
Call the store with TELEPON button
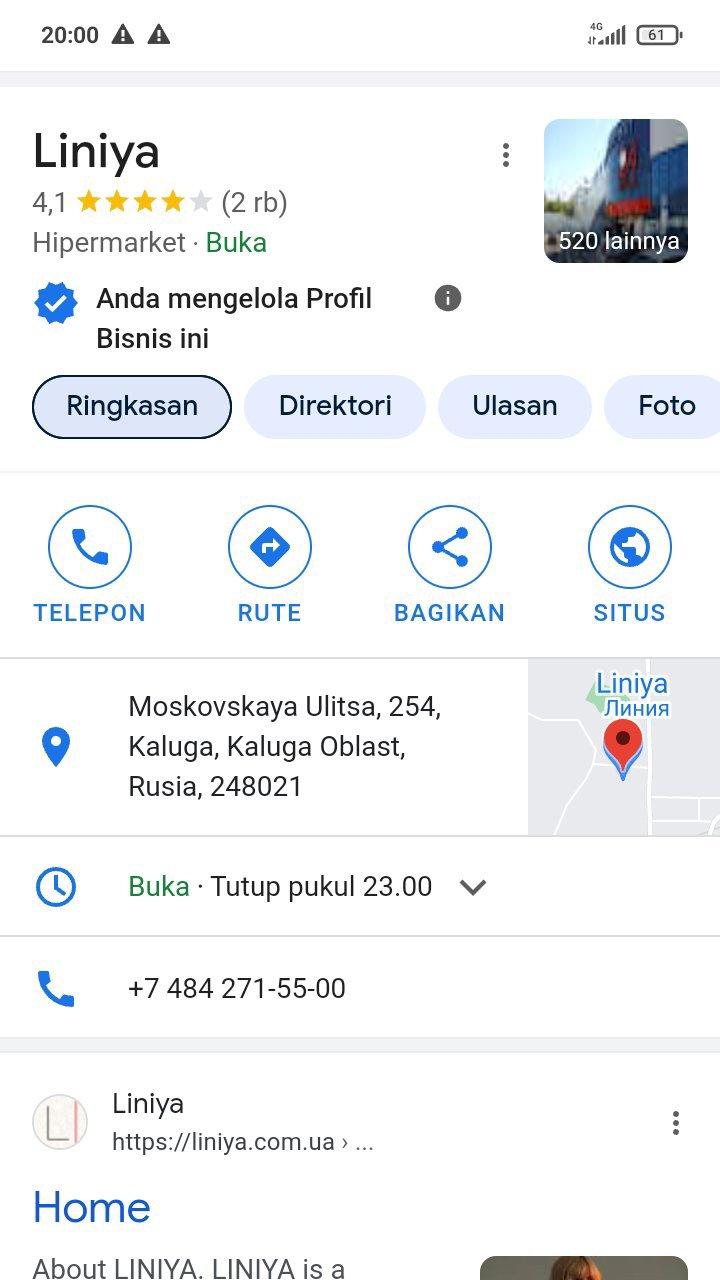pyautogui.click(x=90, y=565)
